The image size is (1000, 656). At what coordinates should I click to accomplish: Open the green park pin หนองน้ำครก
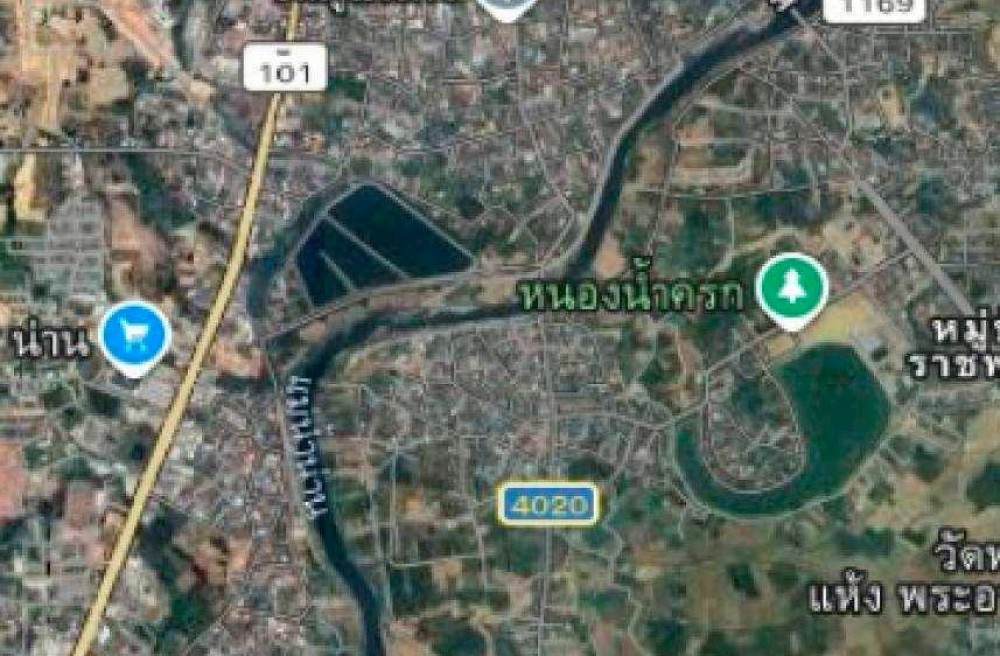(x=792, y=288)
